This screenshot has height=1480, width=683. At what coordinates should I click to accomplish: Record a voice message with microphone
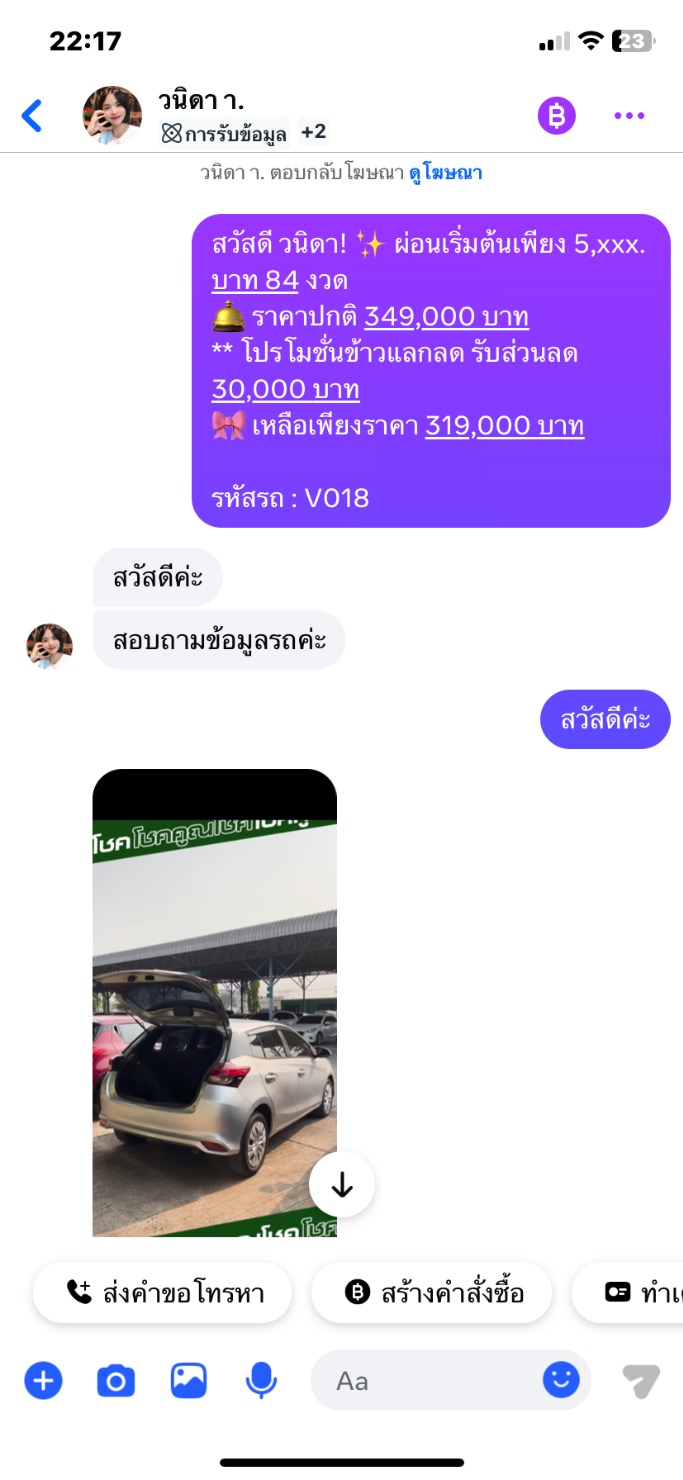(x=261, y=1381)
